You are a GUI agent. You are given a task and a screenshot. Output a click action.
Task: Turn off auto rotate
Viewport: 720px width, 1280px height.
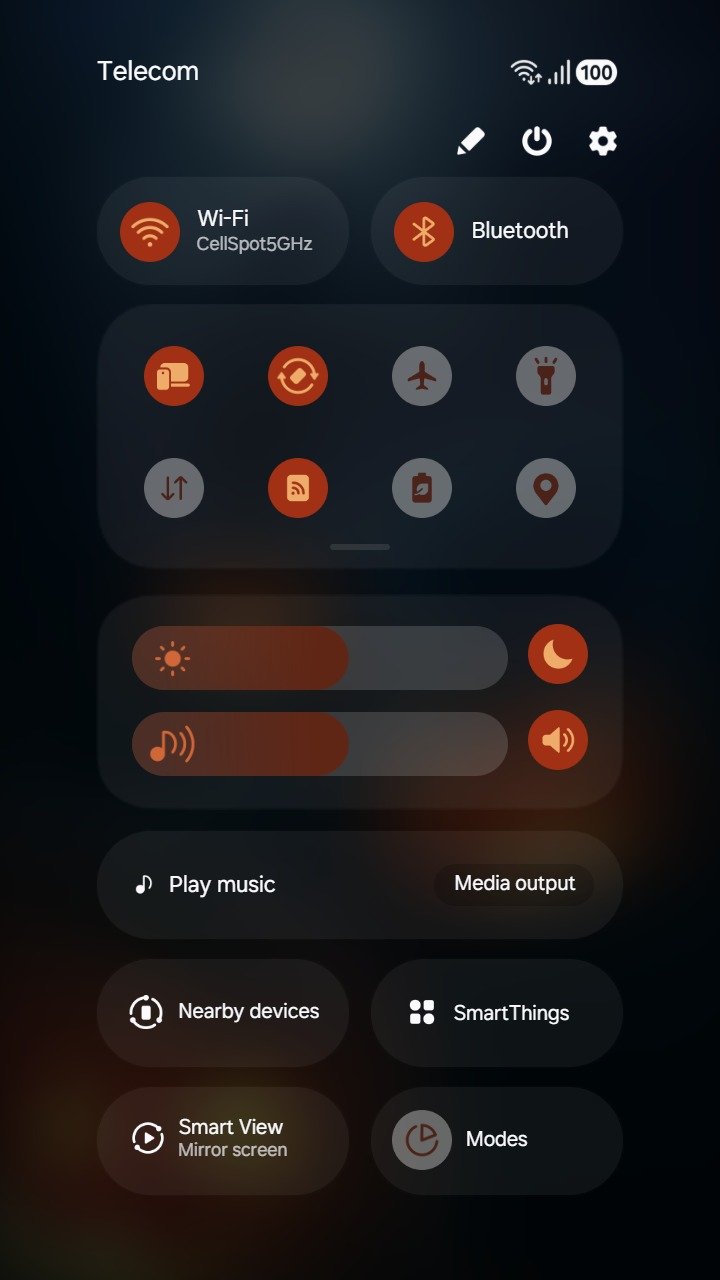point(298,377)
